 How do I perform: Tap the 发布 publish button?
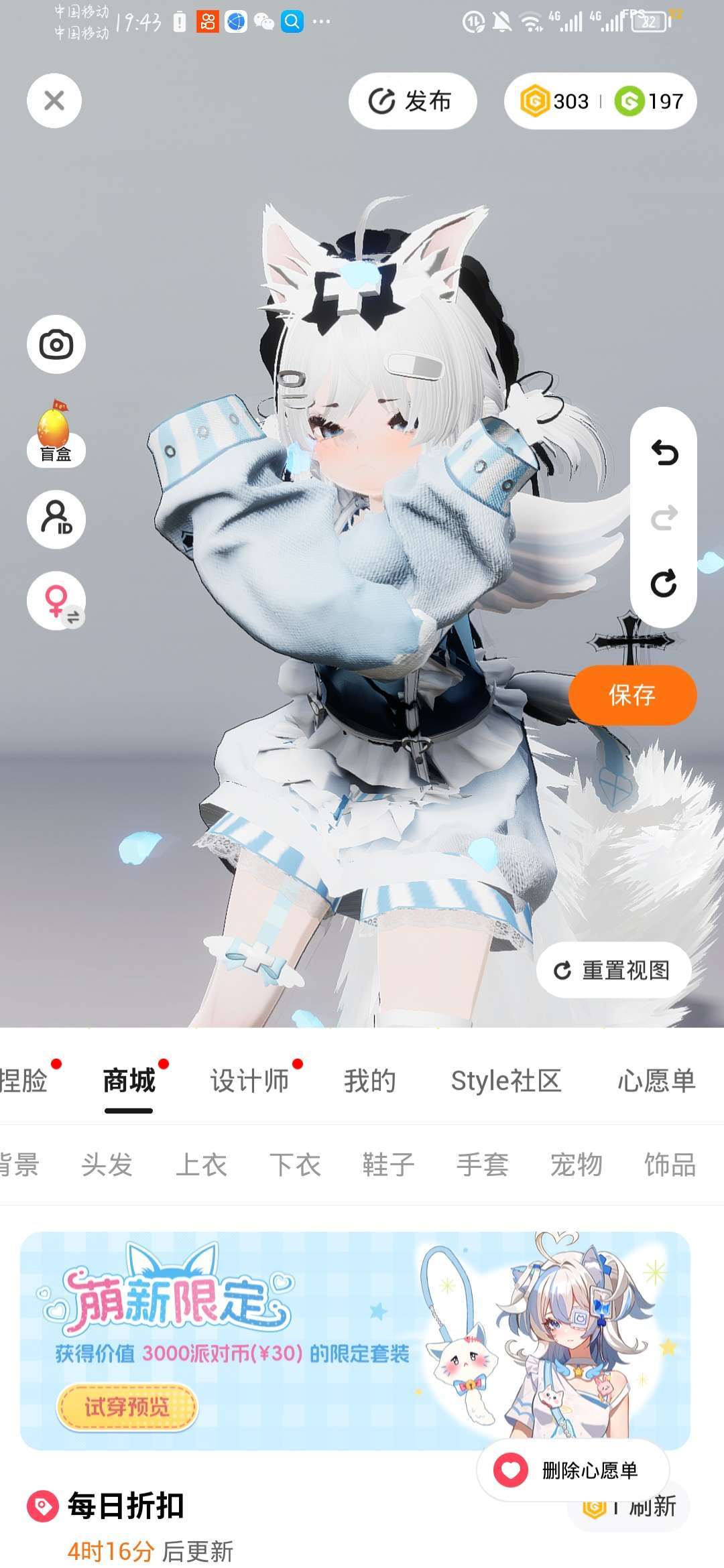tap(412, 101)
